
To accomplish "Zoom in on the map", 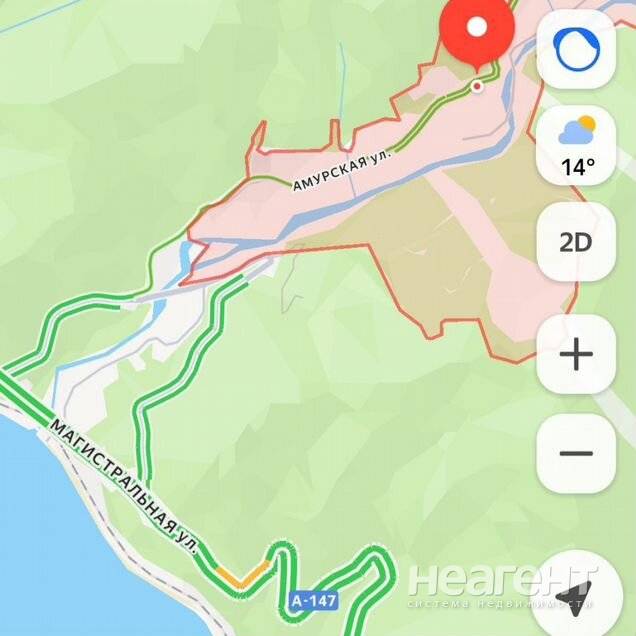I will coord(575,354).
